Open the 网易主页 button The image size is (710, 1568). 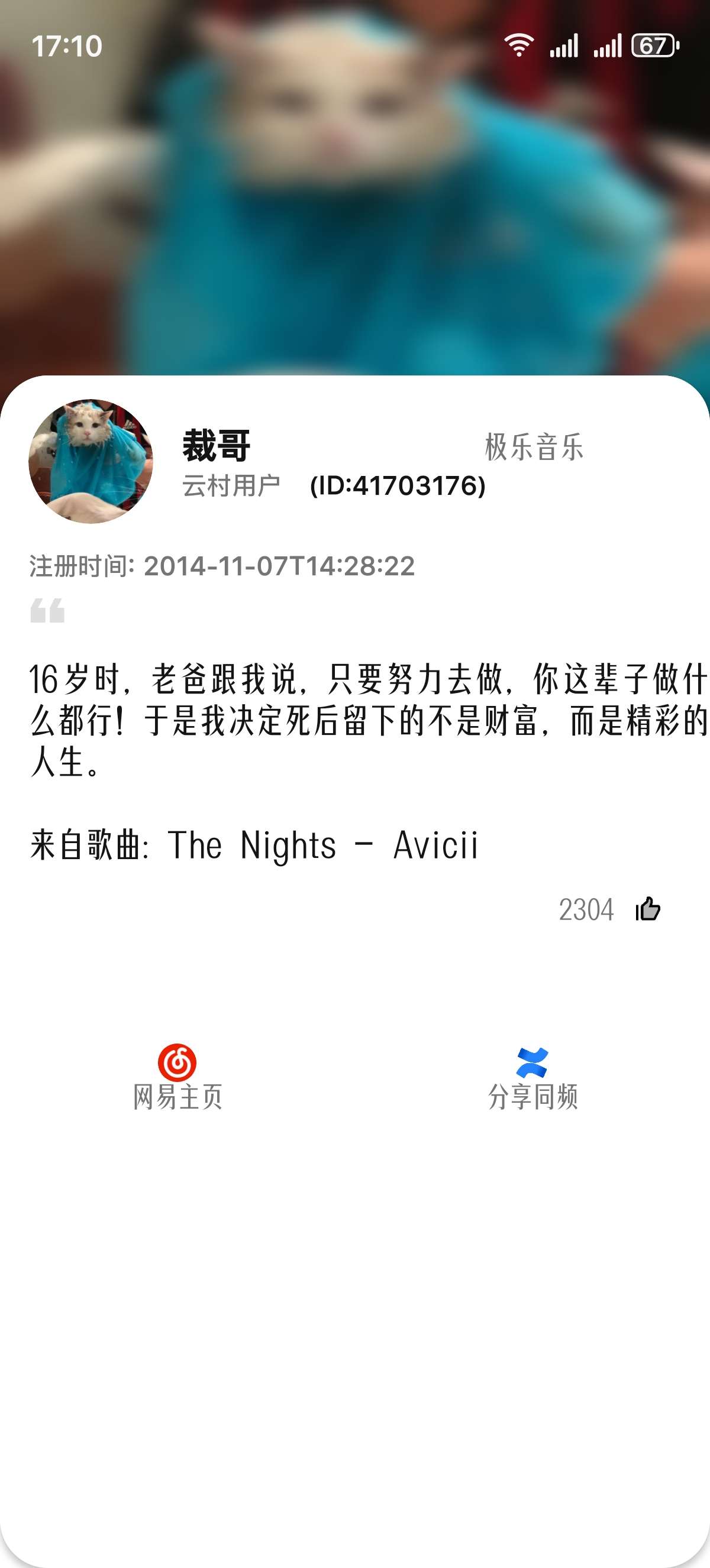coord(177,1077)
